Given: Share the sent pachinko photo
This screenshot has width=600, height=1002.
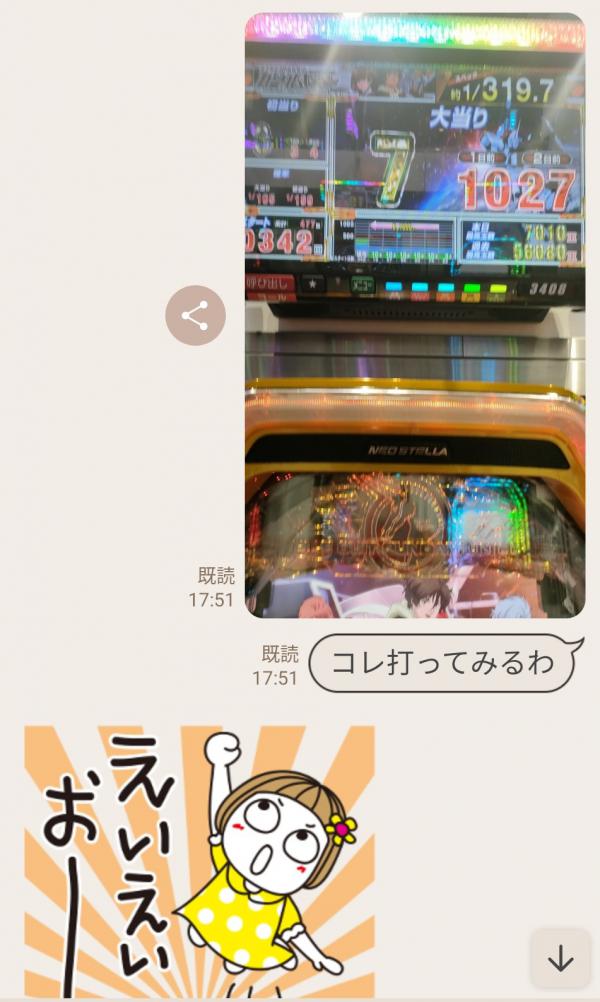Looking at the screenshot, I should (195, 316).
